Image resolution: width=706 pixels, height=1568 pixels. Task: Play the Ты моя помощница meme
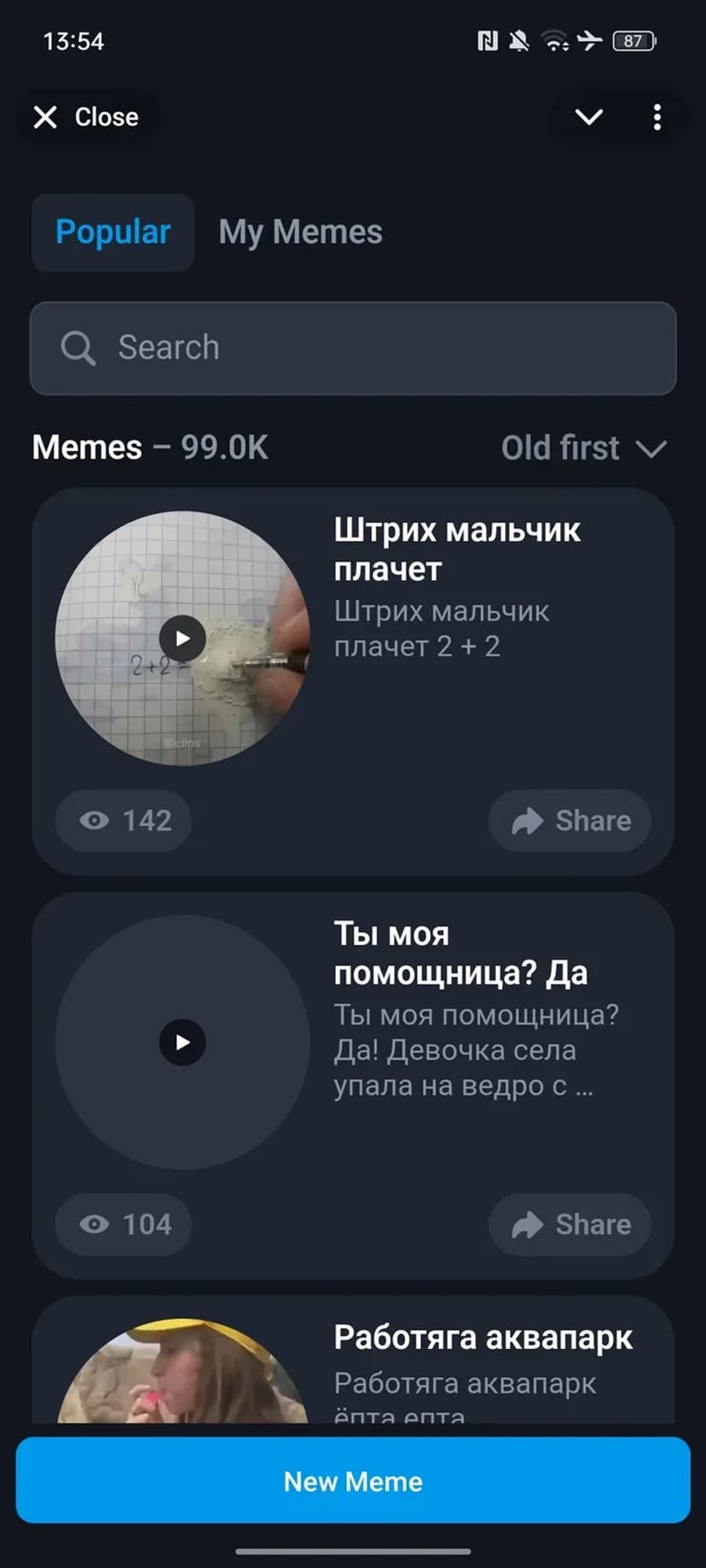point(182,1042)
